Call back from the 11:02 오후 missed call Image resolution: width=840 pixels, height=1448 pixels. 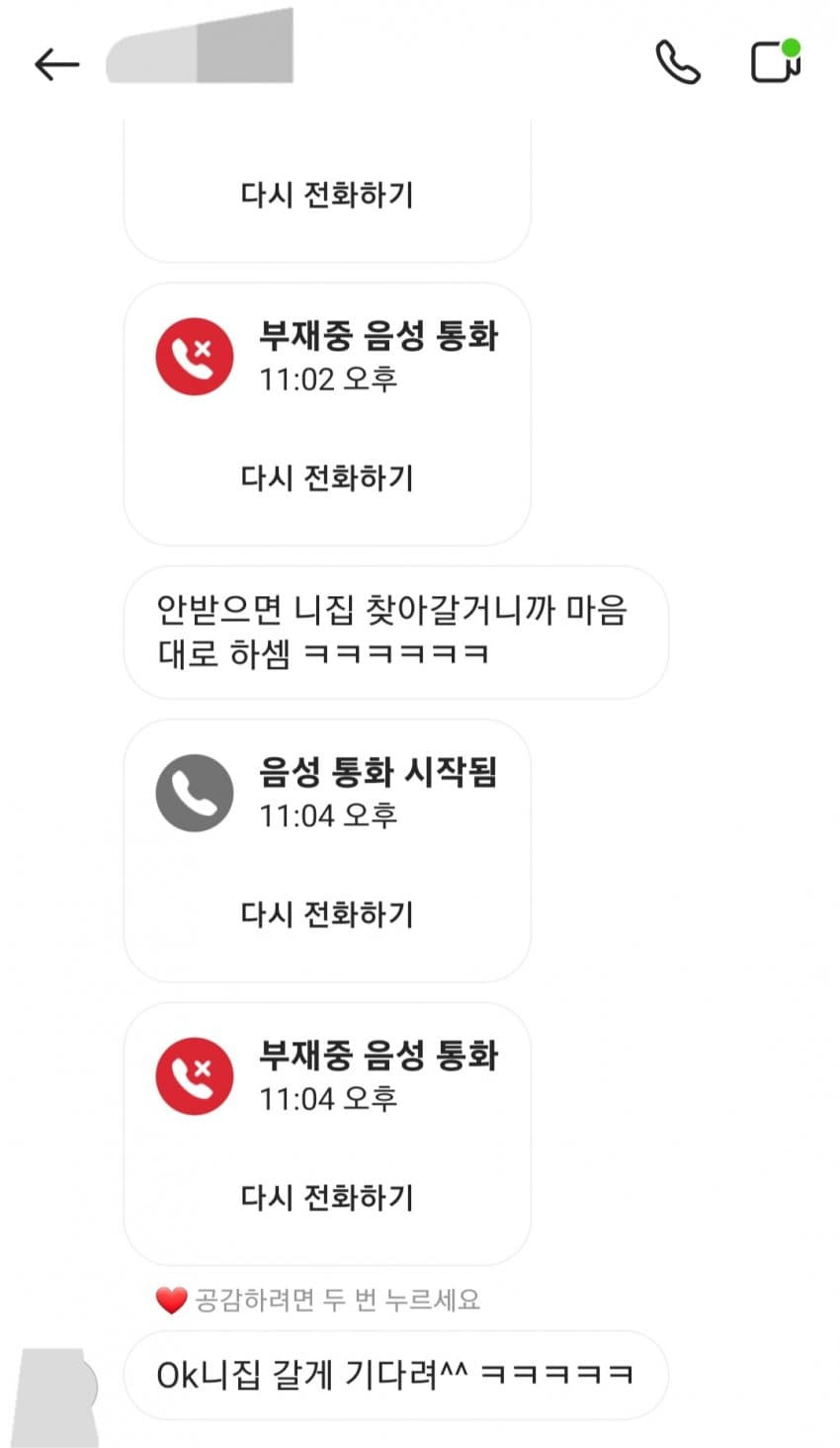click(x=327, y=477)
